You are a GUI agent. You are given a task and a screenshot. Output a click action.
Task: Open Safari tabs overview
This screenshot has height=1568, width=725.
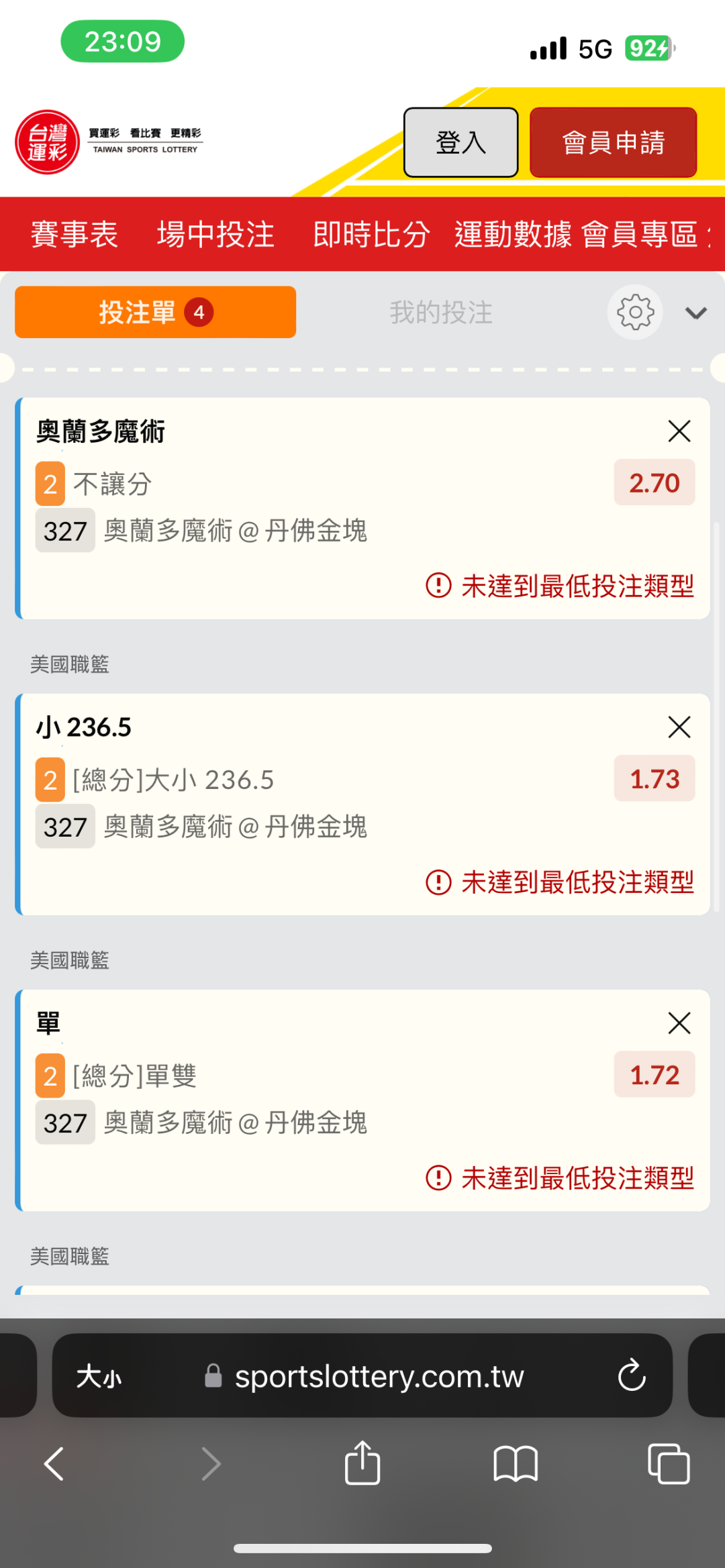(669, 1463)
